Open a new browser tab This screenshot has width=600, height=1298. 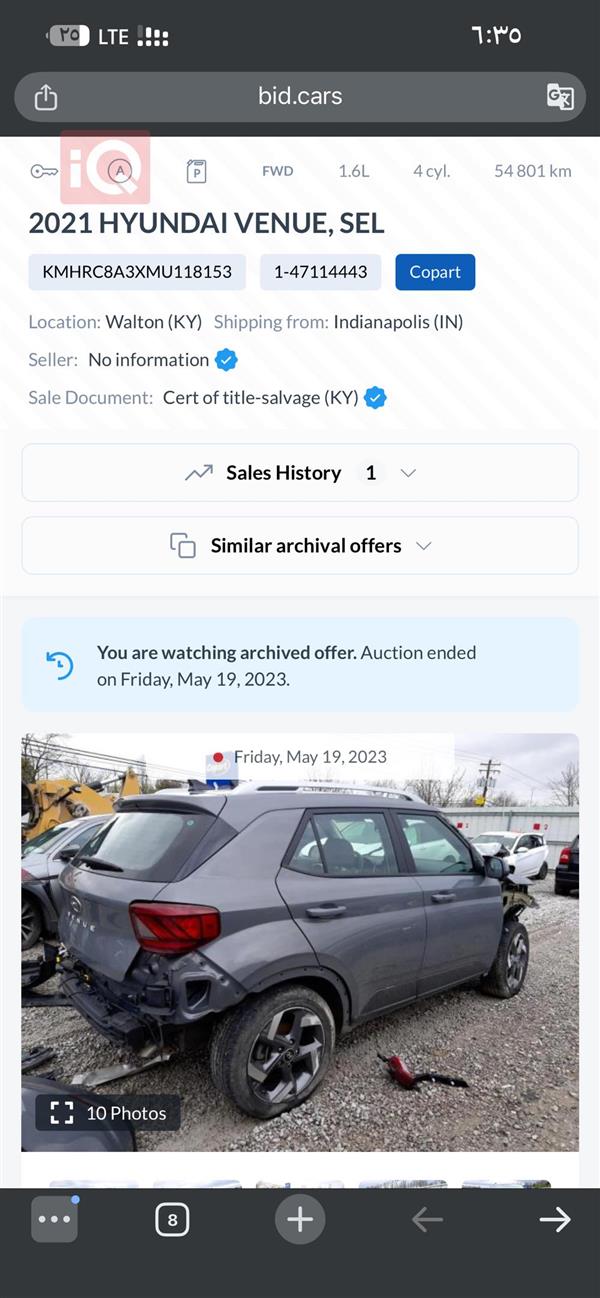pyautogui.click(x=300, y=1220)
